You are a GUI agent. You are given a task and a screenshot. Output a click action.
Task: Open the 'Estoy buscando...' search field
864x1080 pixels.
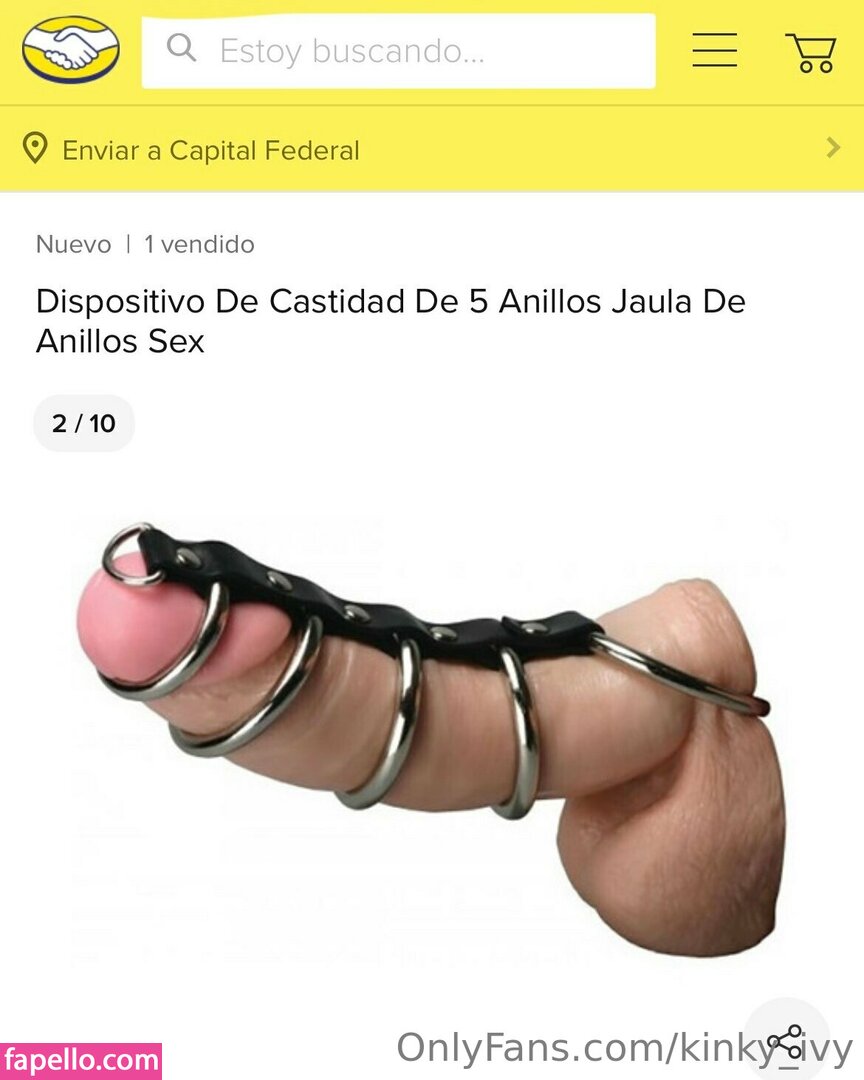point(400,50)
